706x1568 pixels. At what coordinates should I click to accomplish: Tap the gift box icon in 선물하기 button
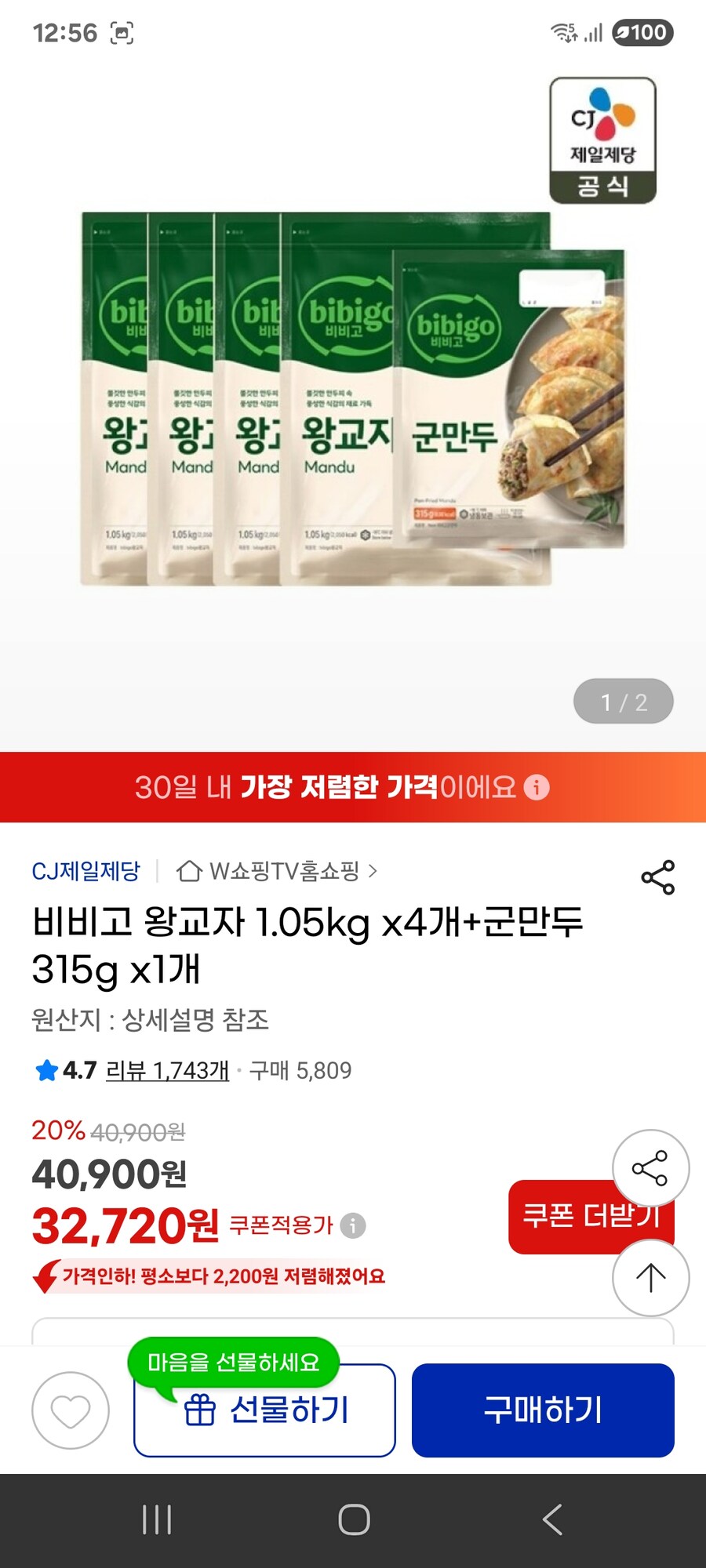[202, 1407]
